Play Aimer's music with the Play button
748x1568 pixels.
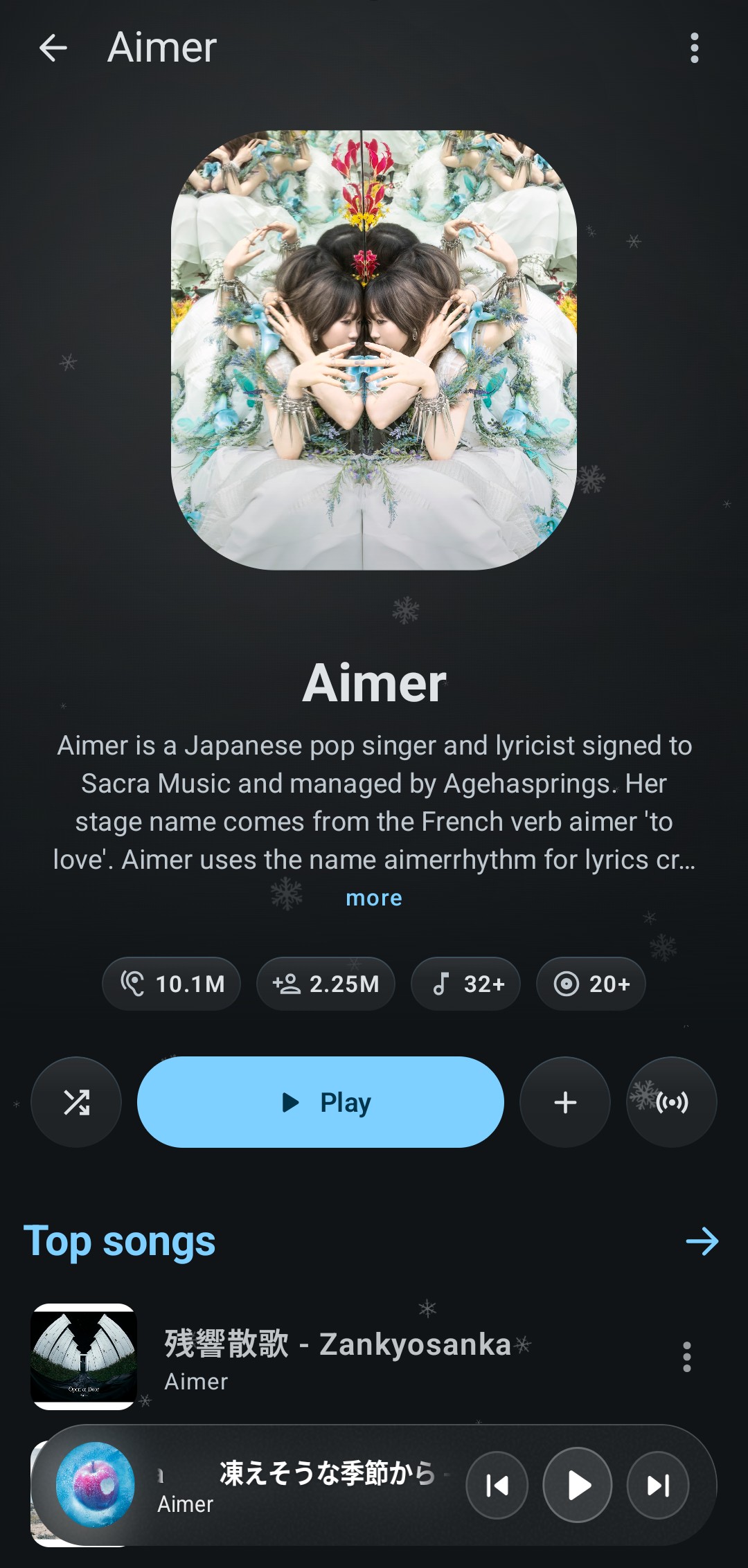(x=321, y=1102)
